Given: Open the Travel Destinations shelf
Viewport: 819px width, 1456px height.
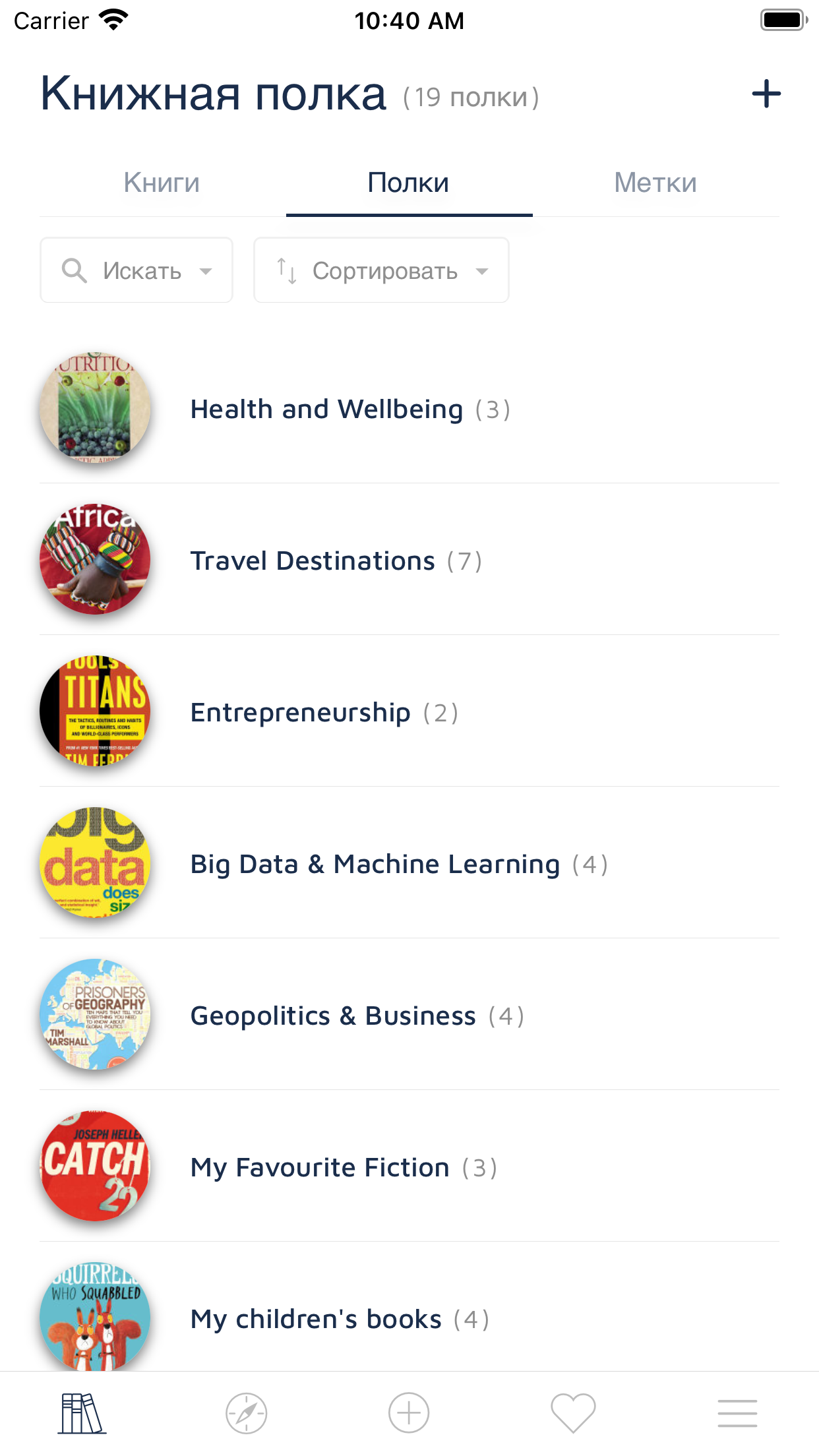Looking at the screenshot, I should [313, 561].
